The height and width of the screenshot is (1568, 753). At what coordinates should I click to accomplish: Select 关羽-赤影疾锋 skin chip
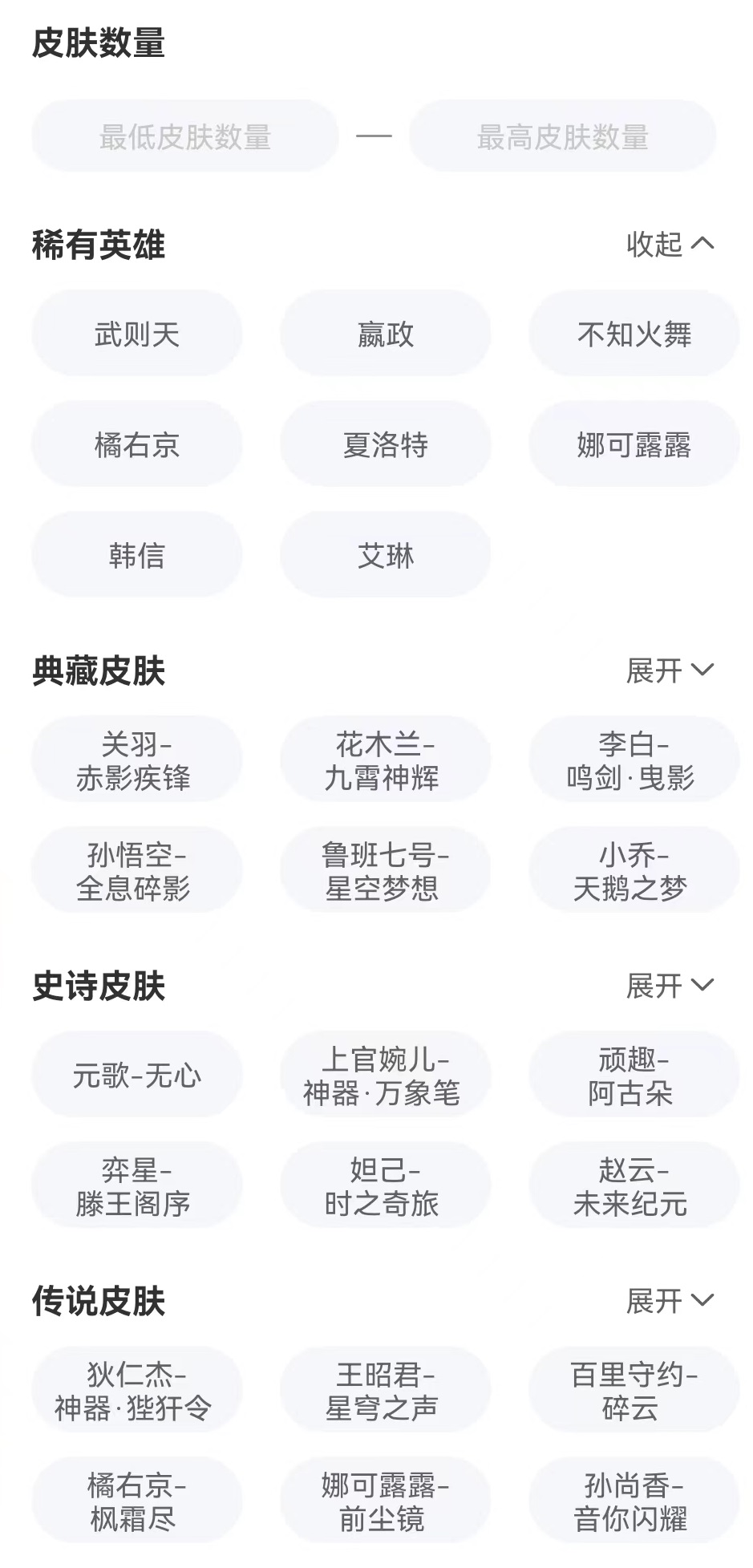point(136,760)
